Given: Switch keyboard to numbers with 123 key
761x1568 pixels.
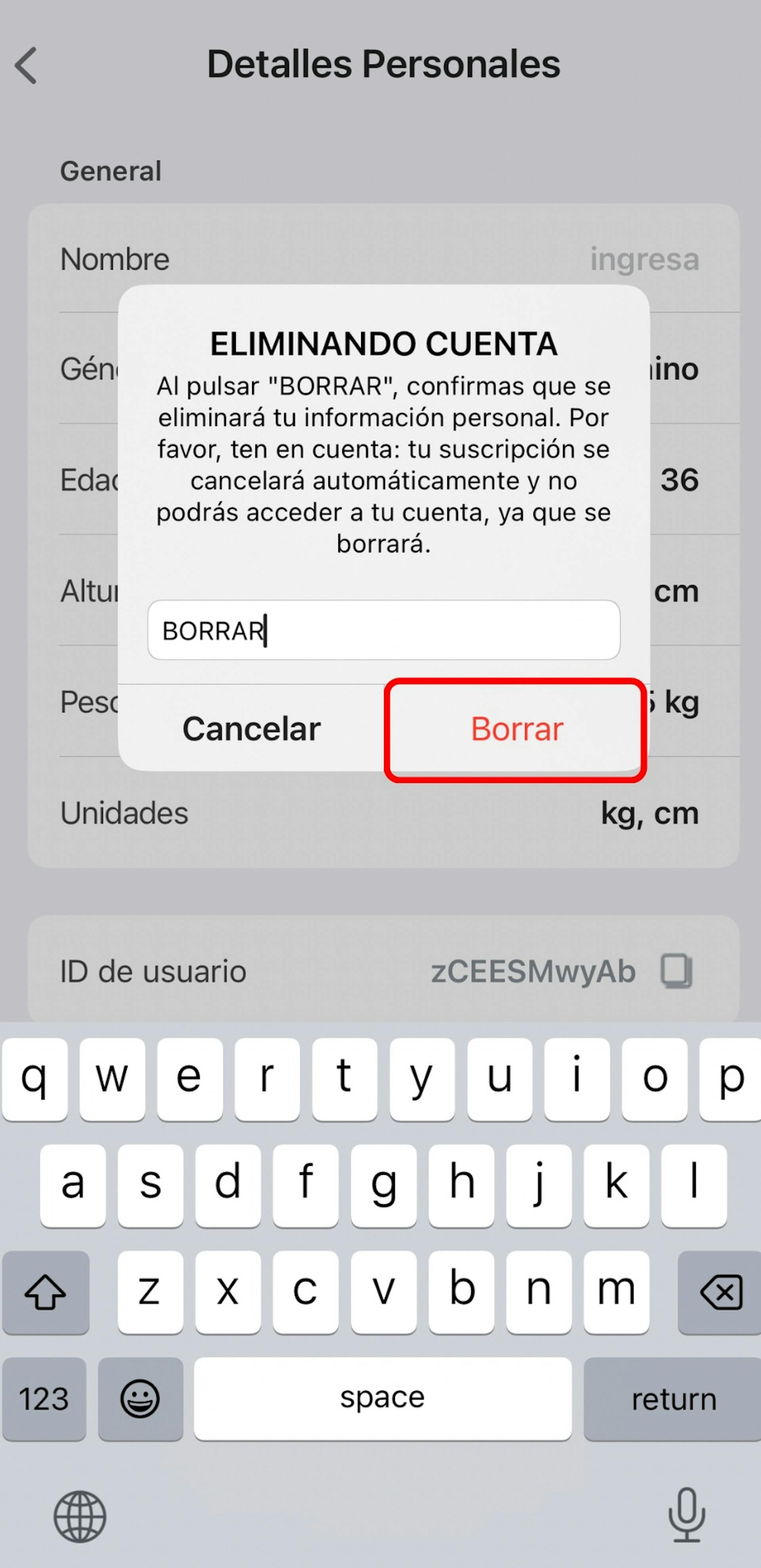Looking at the screenshot, I should [x=44, y=1400].
